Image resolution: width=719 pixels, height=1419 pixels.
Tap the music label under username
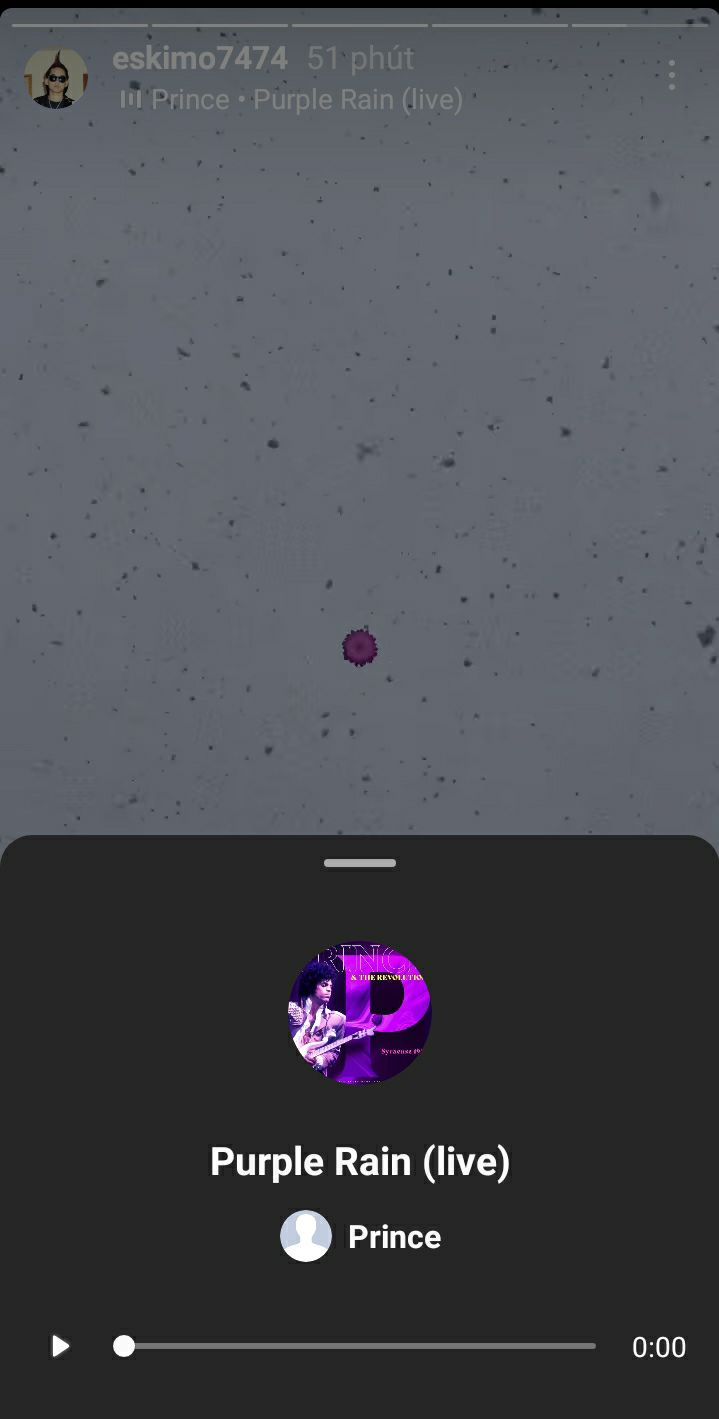(291, 99)
